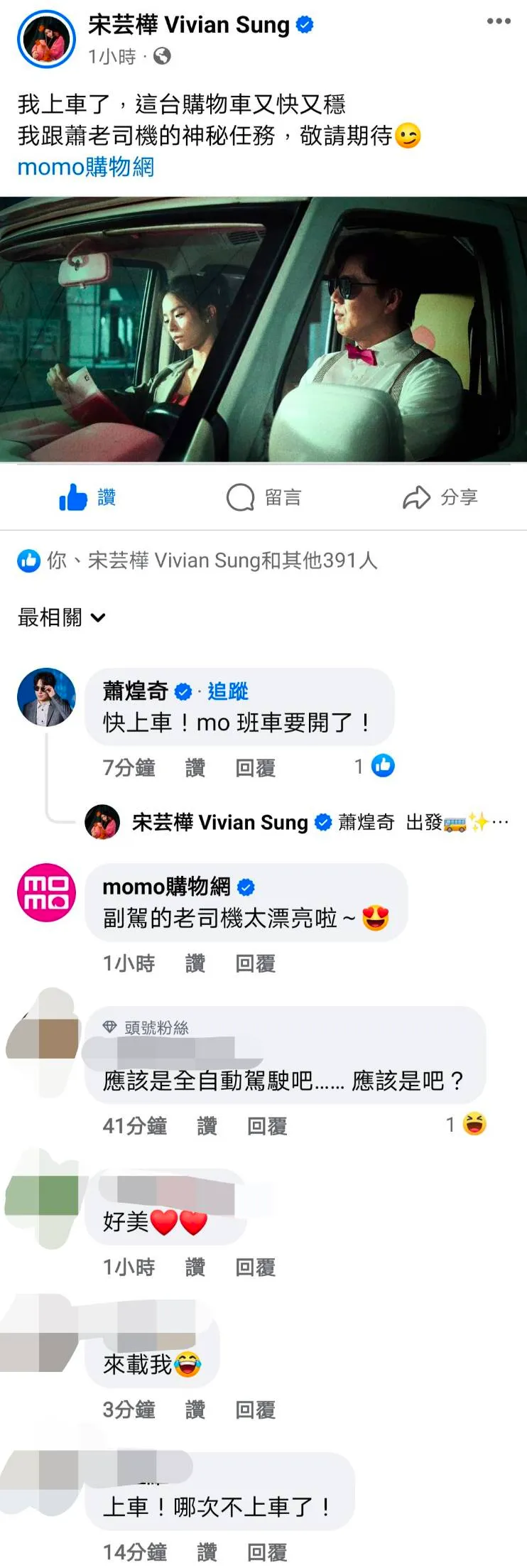
Task: Like the 來載我 comment
Action: [195, 1410]
